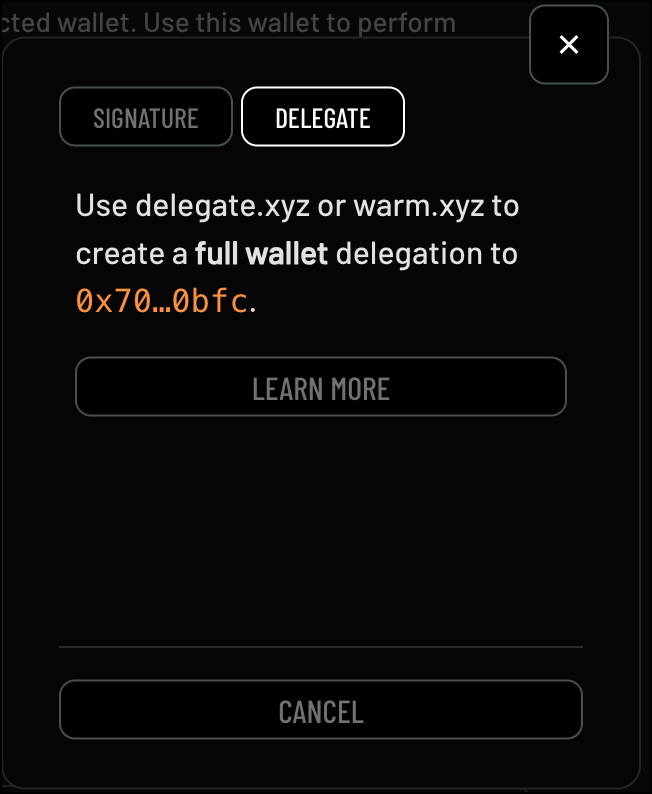Open Learn More about delegation
Screen dimensions: 652x794
coord(320,386)
